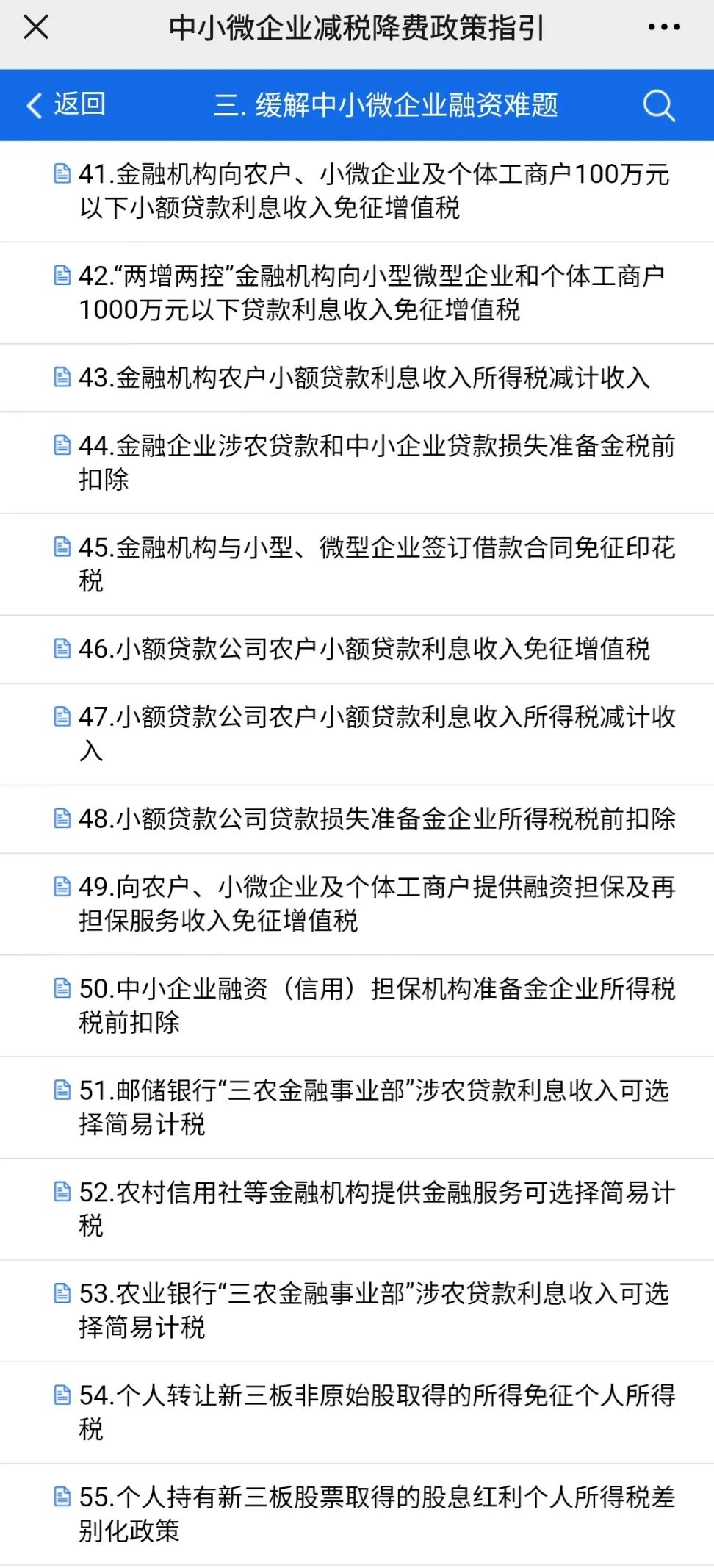View item 51 邮储银行三农金融事业部
The height and width of the screenshot is (1568, 714).
point(357,1107)
